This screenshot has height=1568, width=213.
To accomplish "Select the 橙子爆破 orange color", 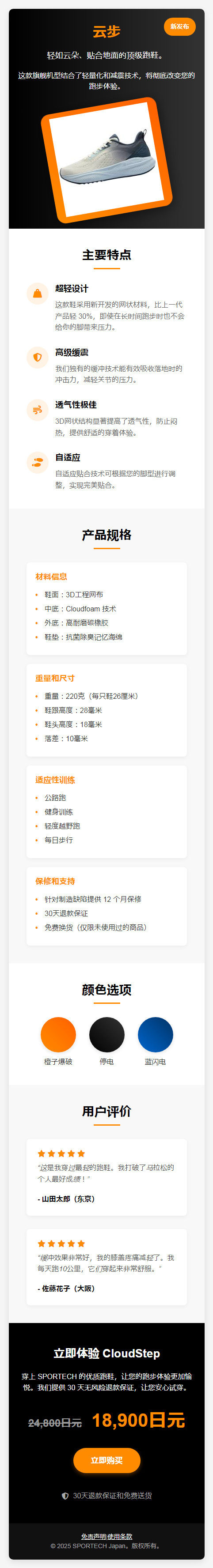I will [x=58, y=1034].
